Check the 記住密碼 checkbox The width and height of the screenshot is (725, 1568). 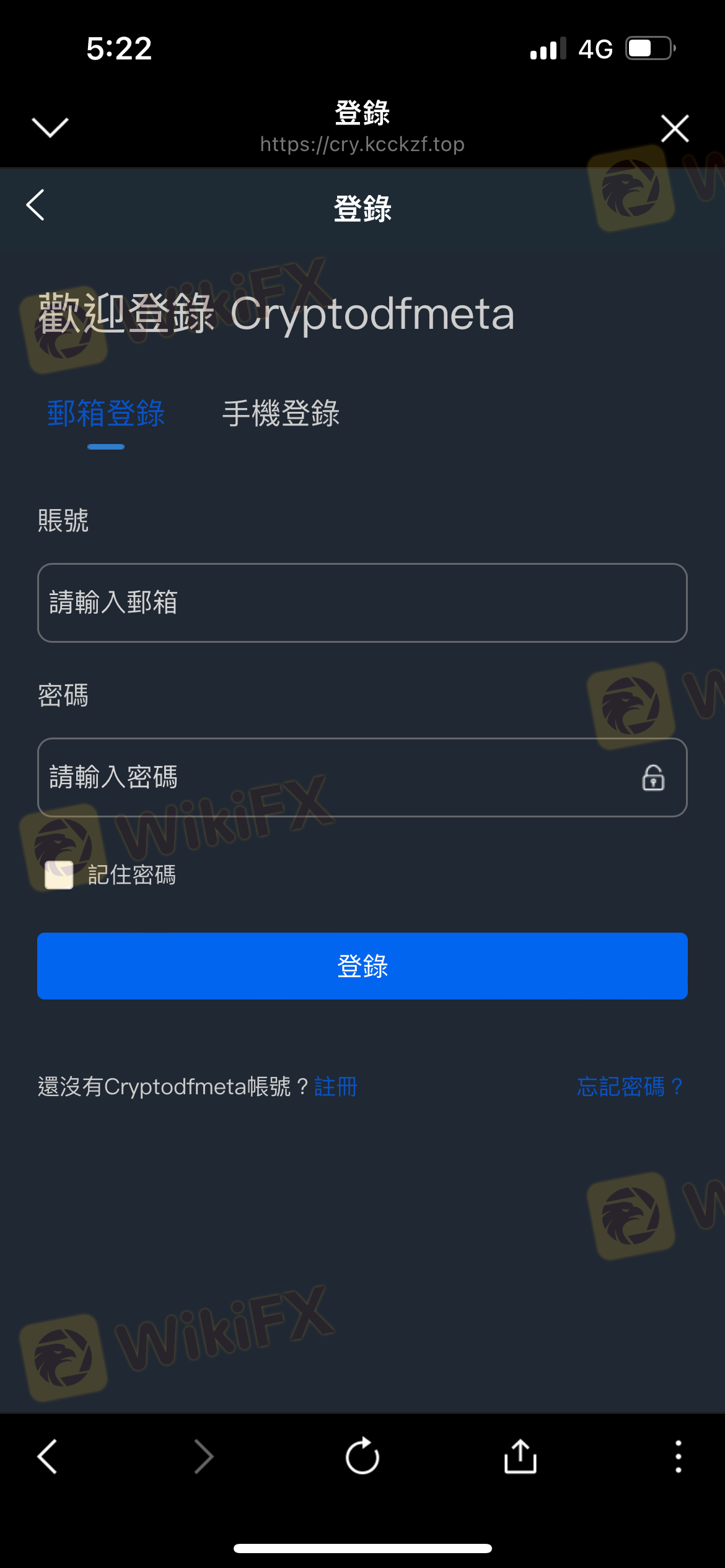coord(59,875)
